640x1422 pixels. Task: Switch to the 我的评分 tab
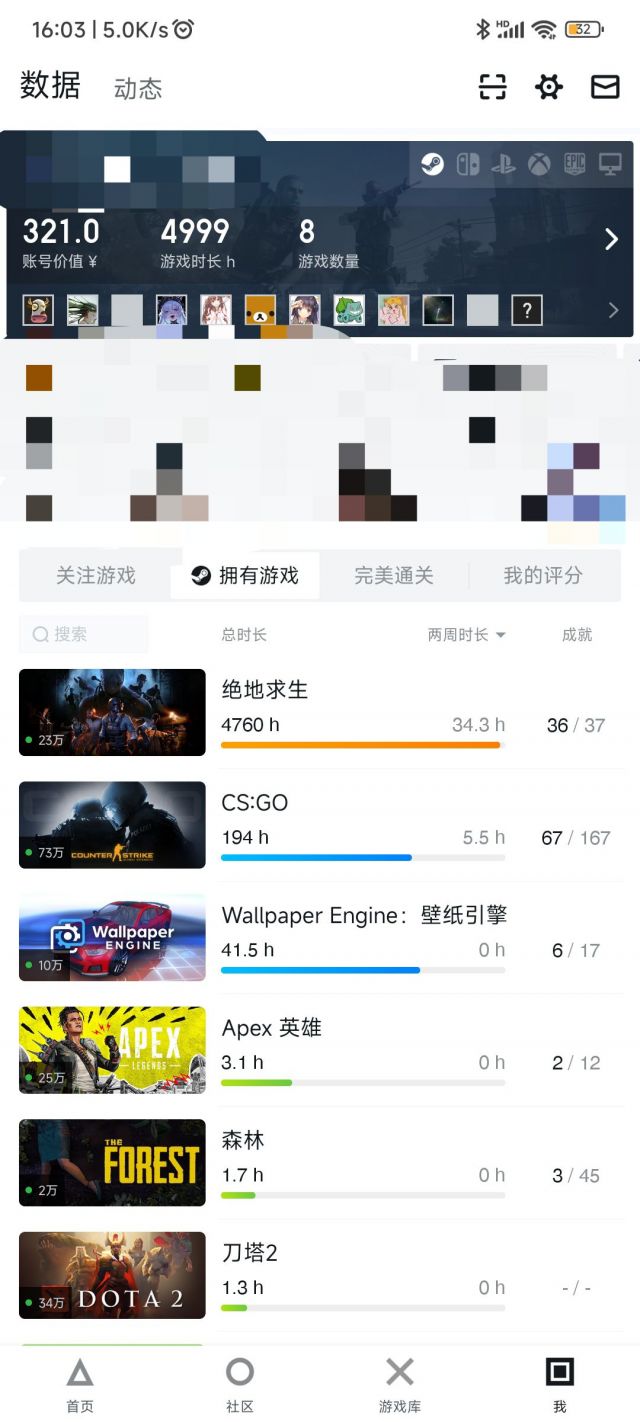pos(543,575)
